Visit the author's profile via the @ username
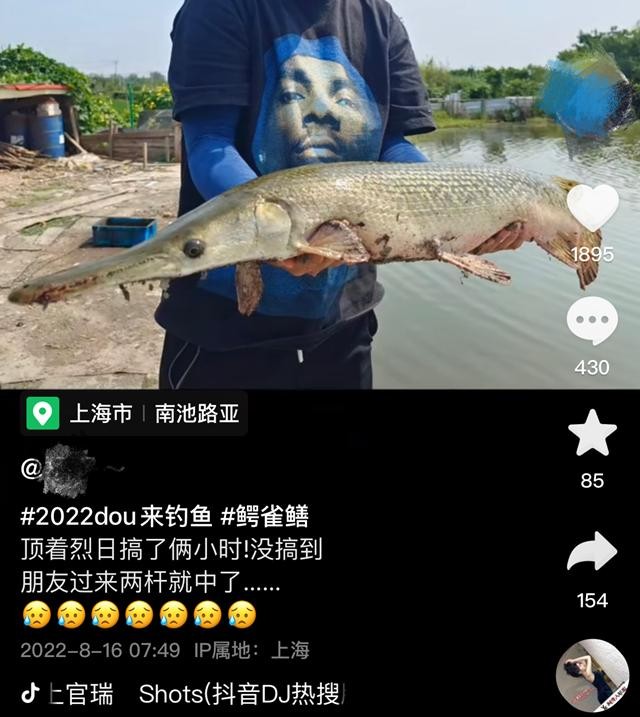The image size is (640, 717). 68,470
